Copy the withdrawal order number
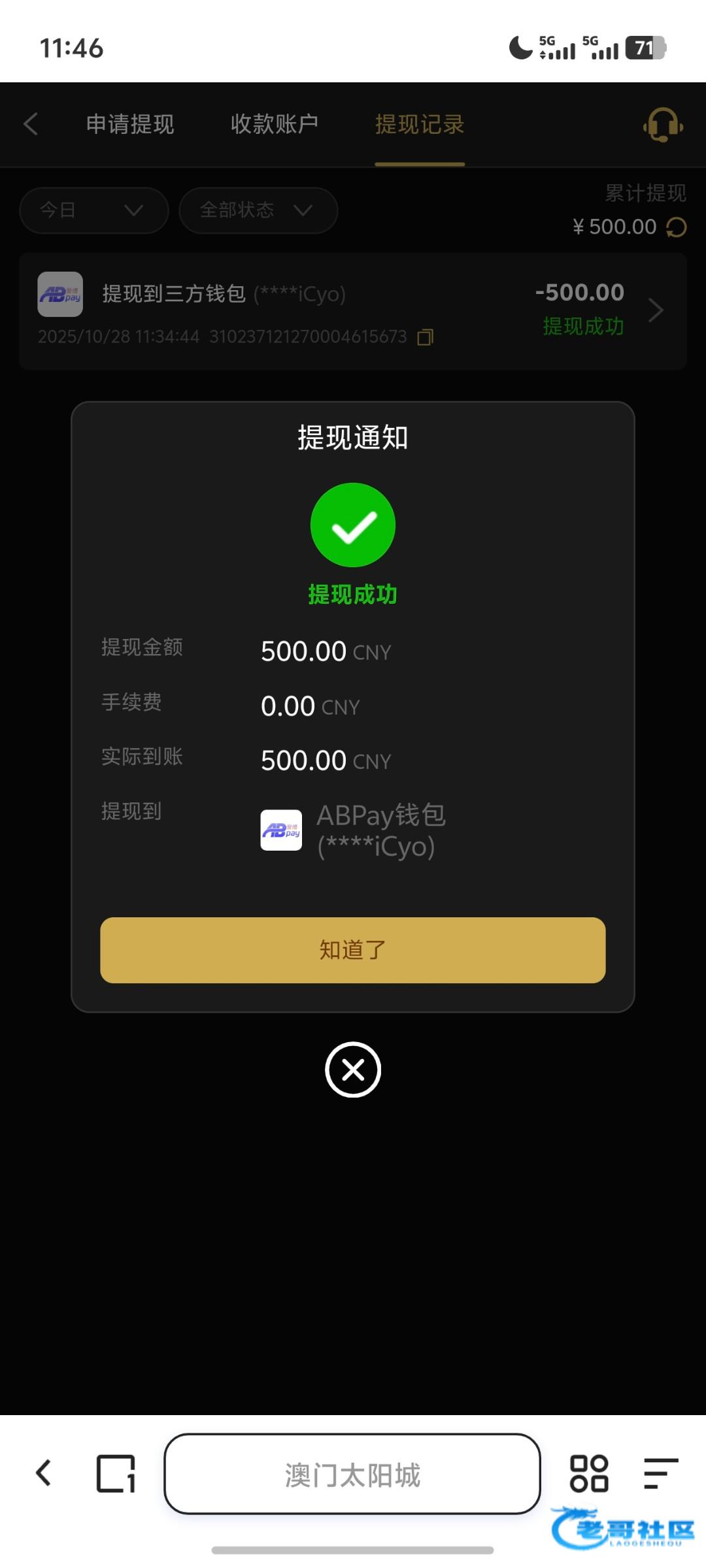Screen dimensions: 706x1568 [426, 337]
